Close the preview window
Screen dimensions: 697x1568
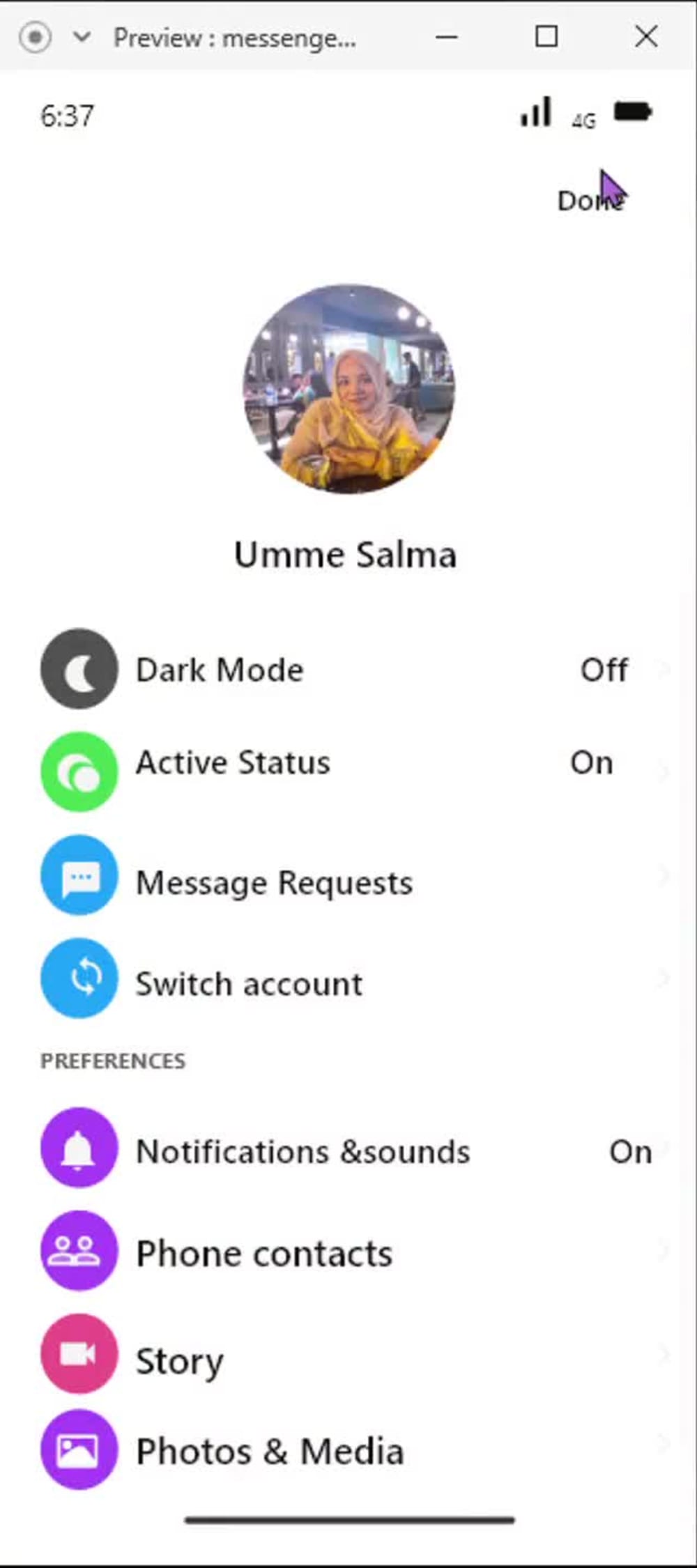[x=646, y=36]
